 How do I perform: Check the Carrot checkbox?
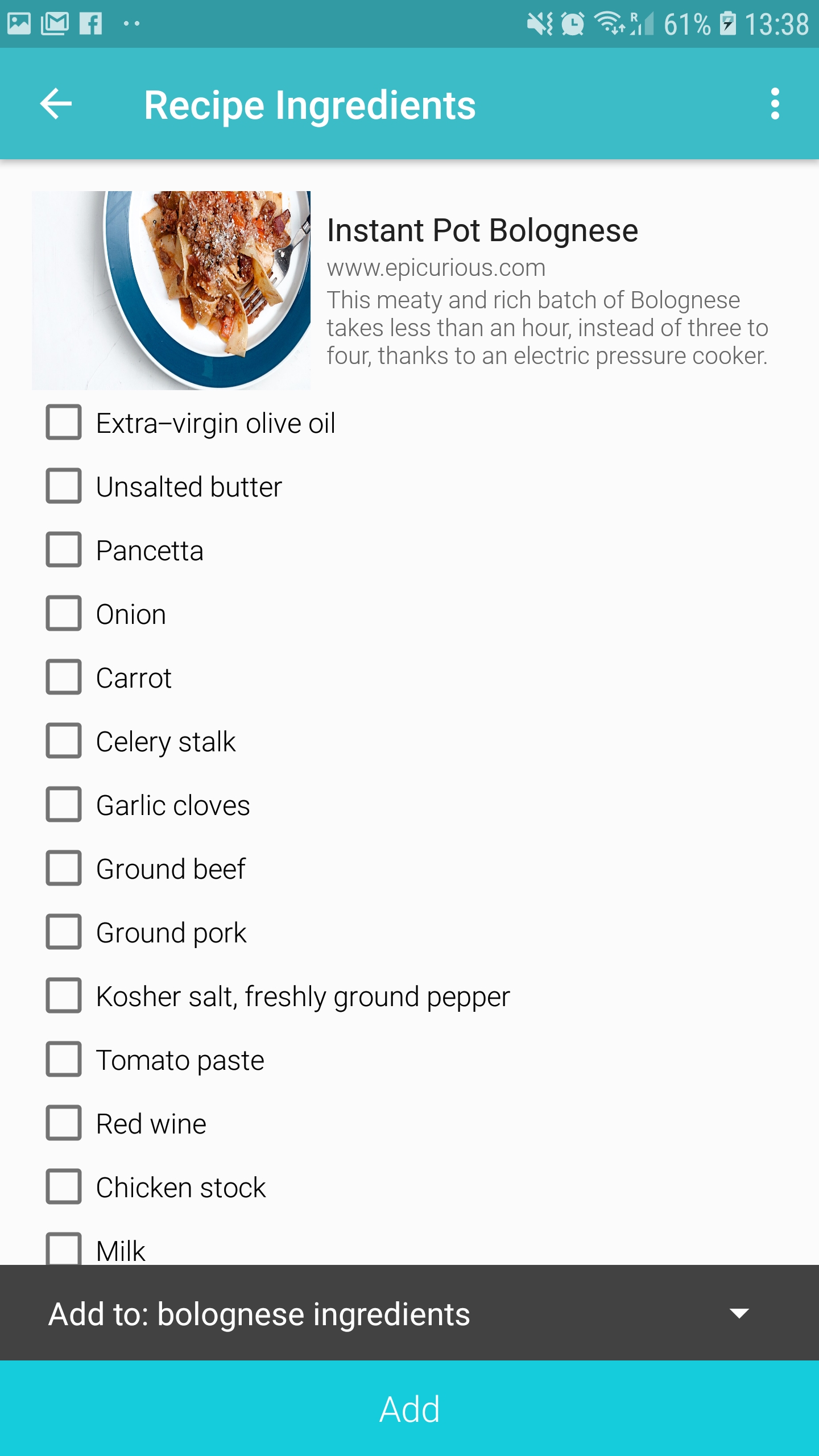[x=64, y=677]
